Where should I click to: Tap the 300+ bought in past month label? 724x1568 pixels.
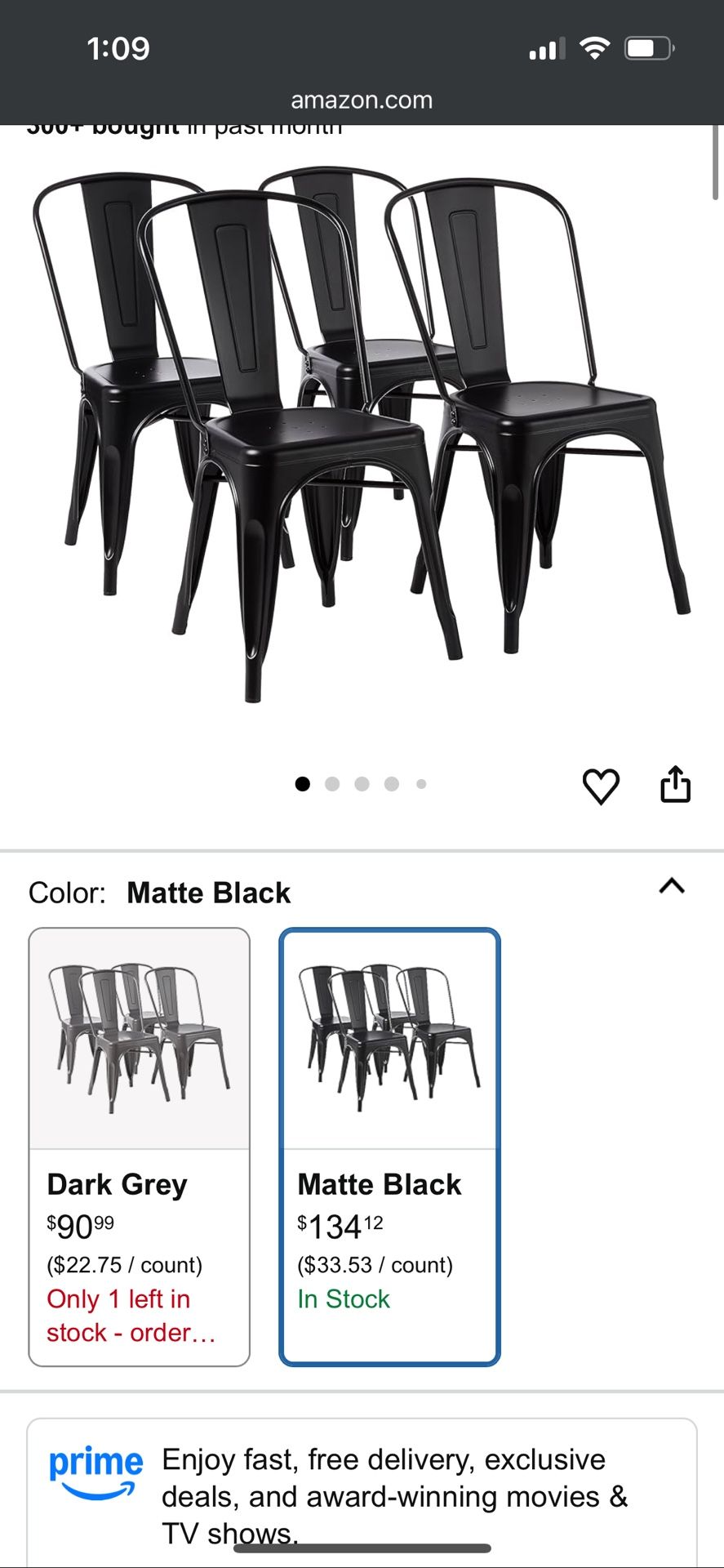181,127
